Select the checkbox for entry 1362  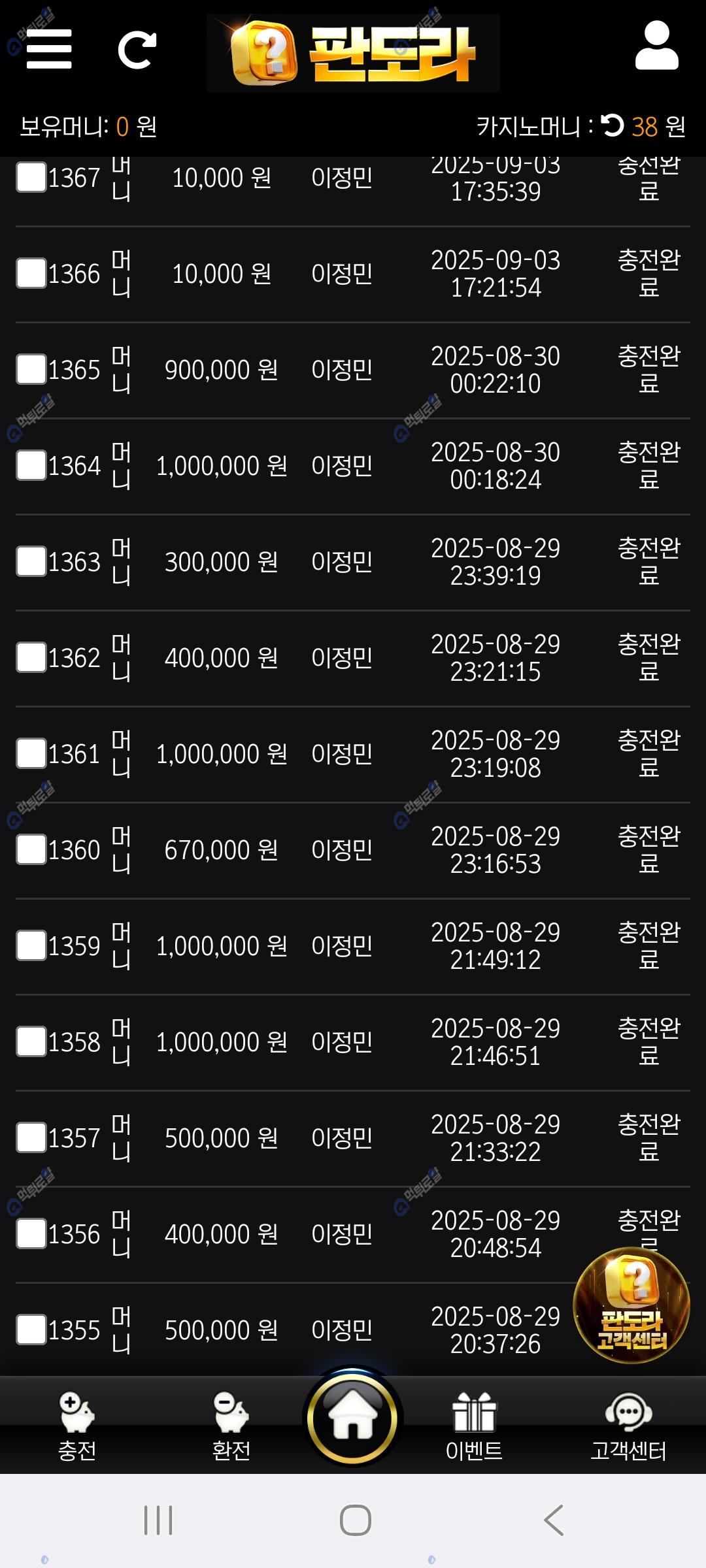pyautogui.click(x=31, y=657)
